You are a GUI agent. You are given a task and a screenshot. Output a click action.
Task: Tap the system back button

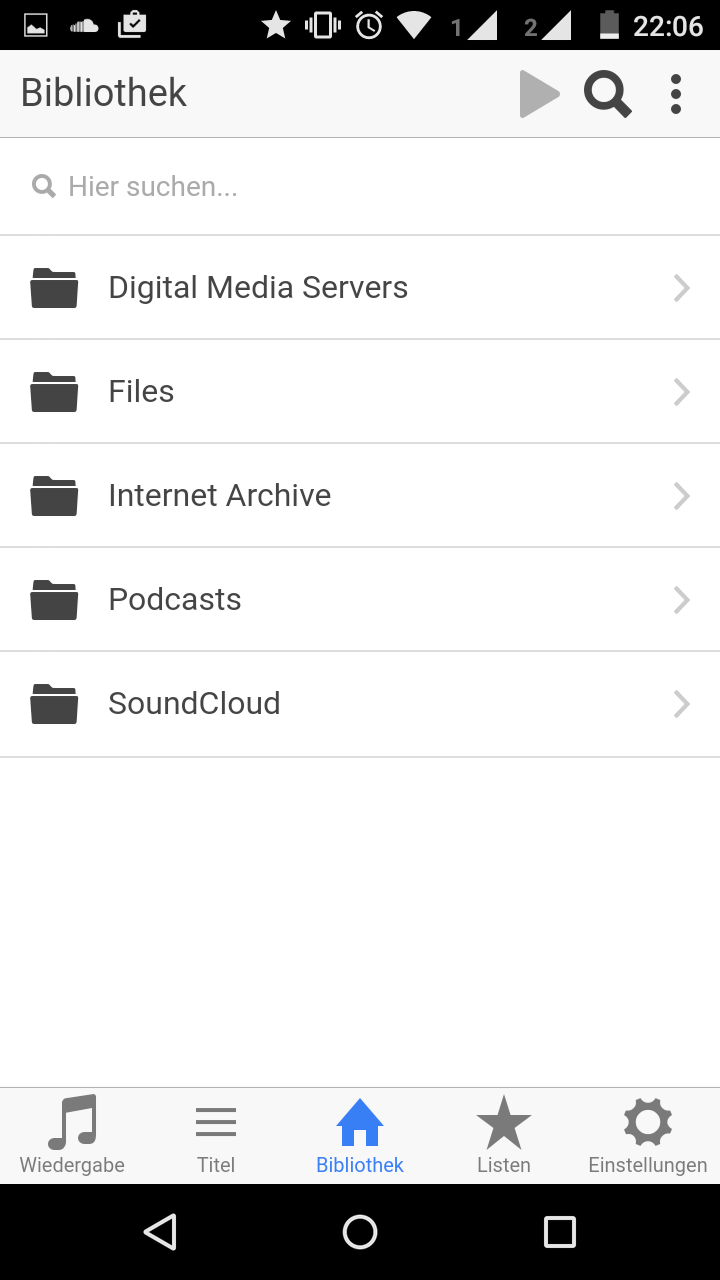point(160,1232)
